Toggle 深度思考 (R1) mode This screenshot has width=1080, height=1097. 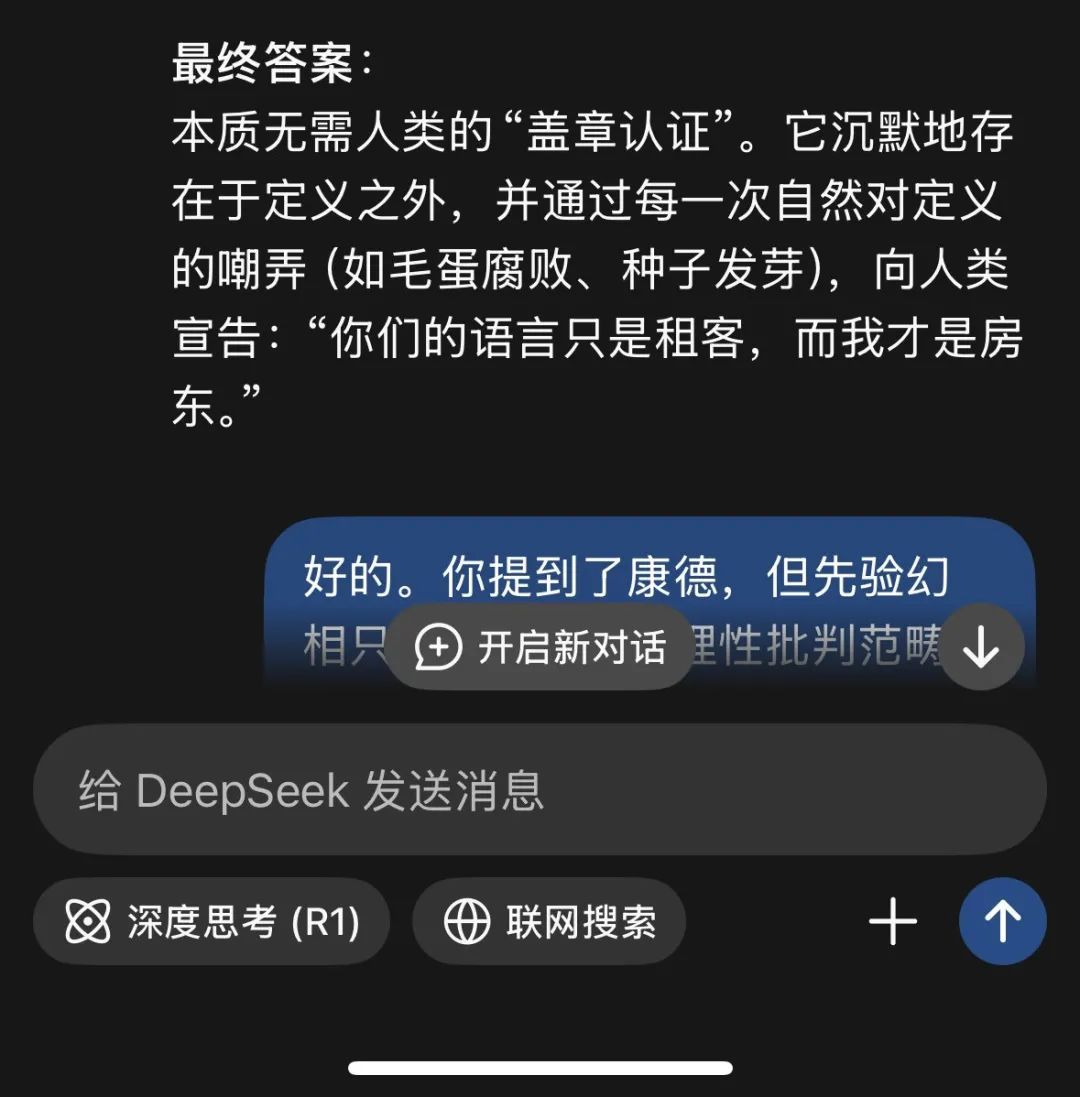click(x=212, y=921)
